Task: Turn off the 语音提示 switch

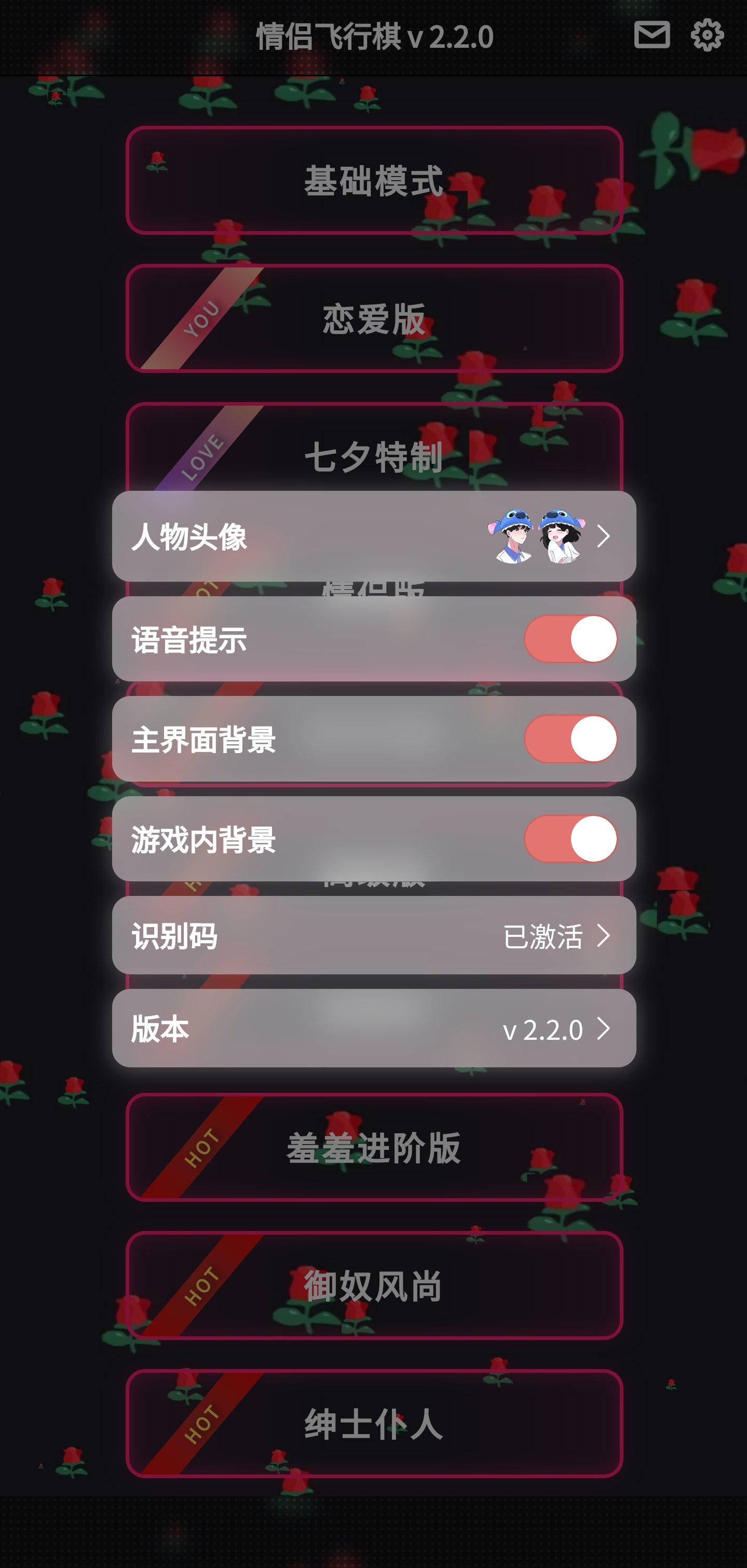Action: click(x=570, y=638)
